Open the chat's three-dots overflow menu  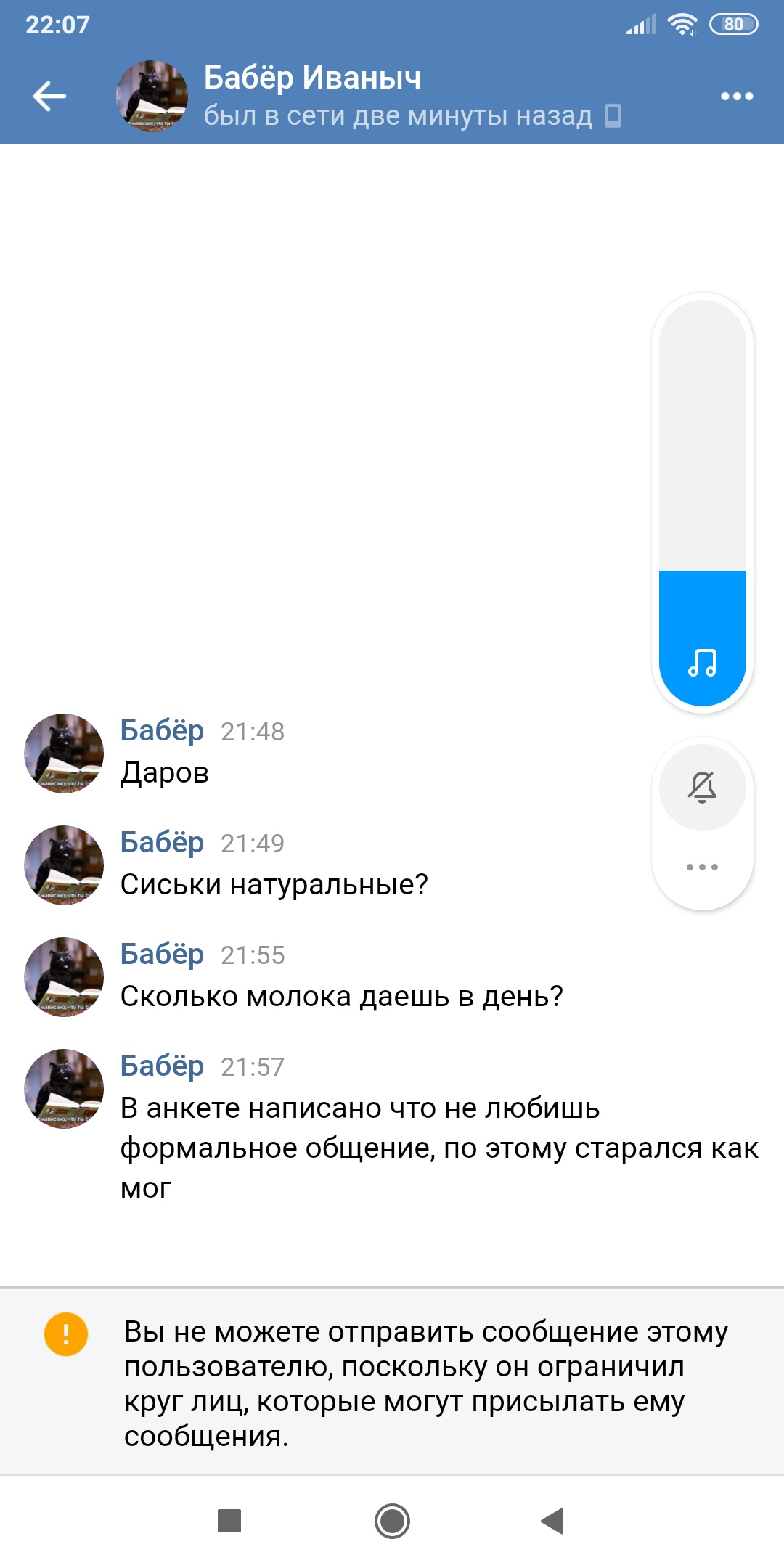point(736,96)
